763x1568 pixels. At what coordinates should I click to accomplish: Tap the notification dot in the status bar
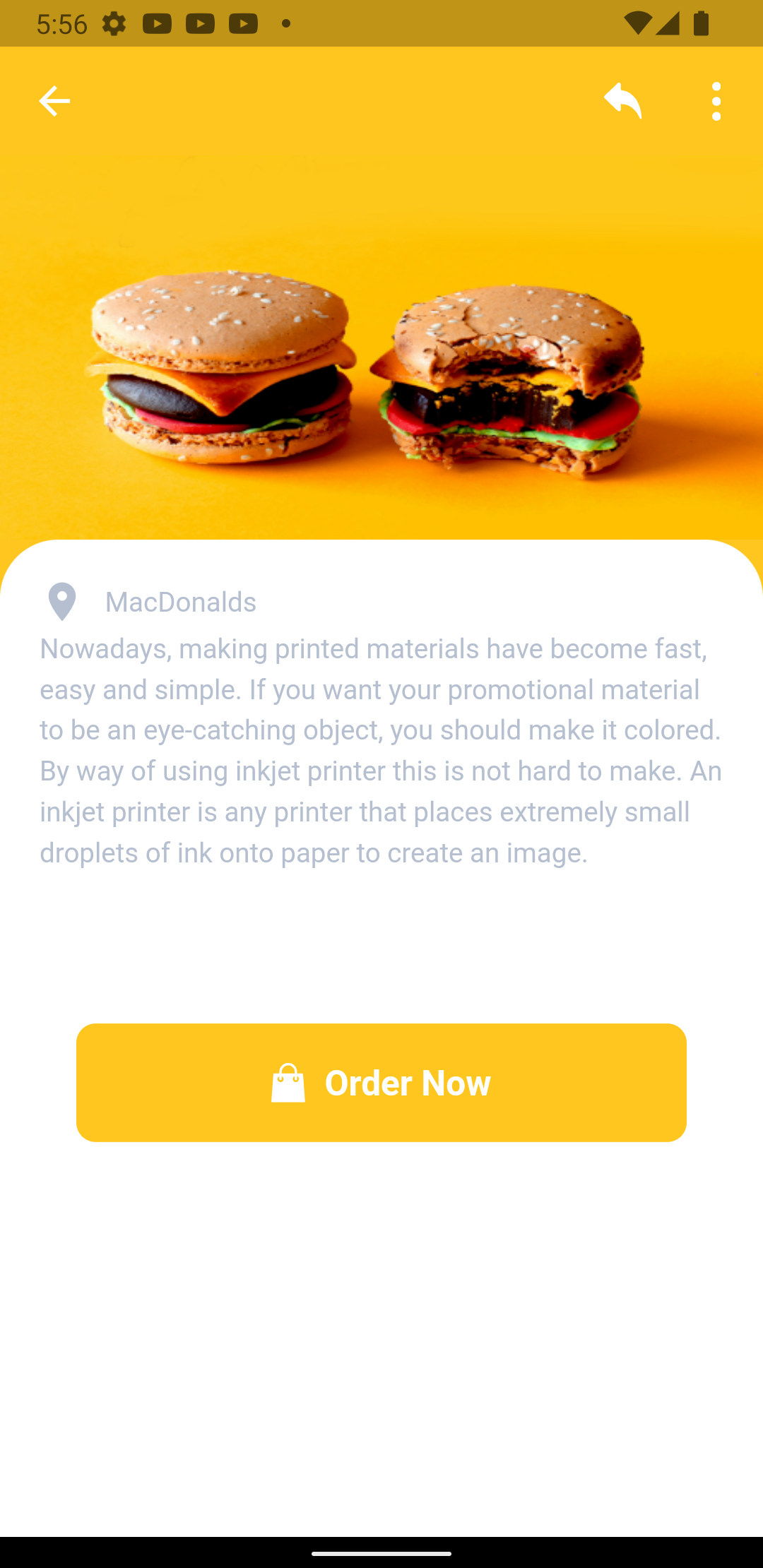pyautogui.click(x=285, y=23)
